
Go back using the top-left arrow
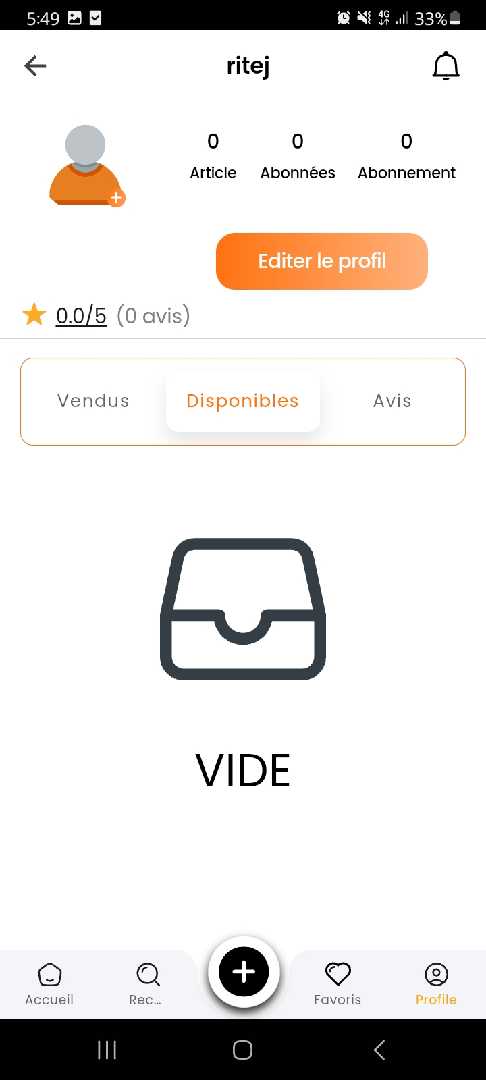click(35, 66)
